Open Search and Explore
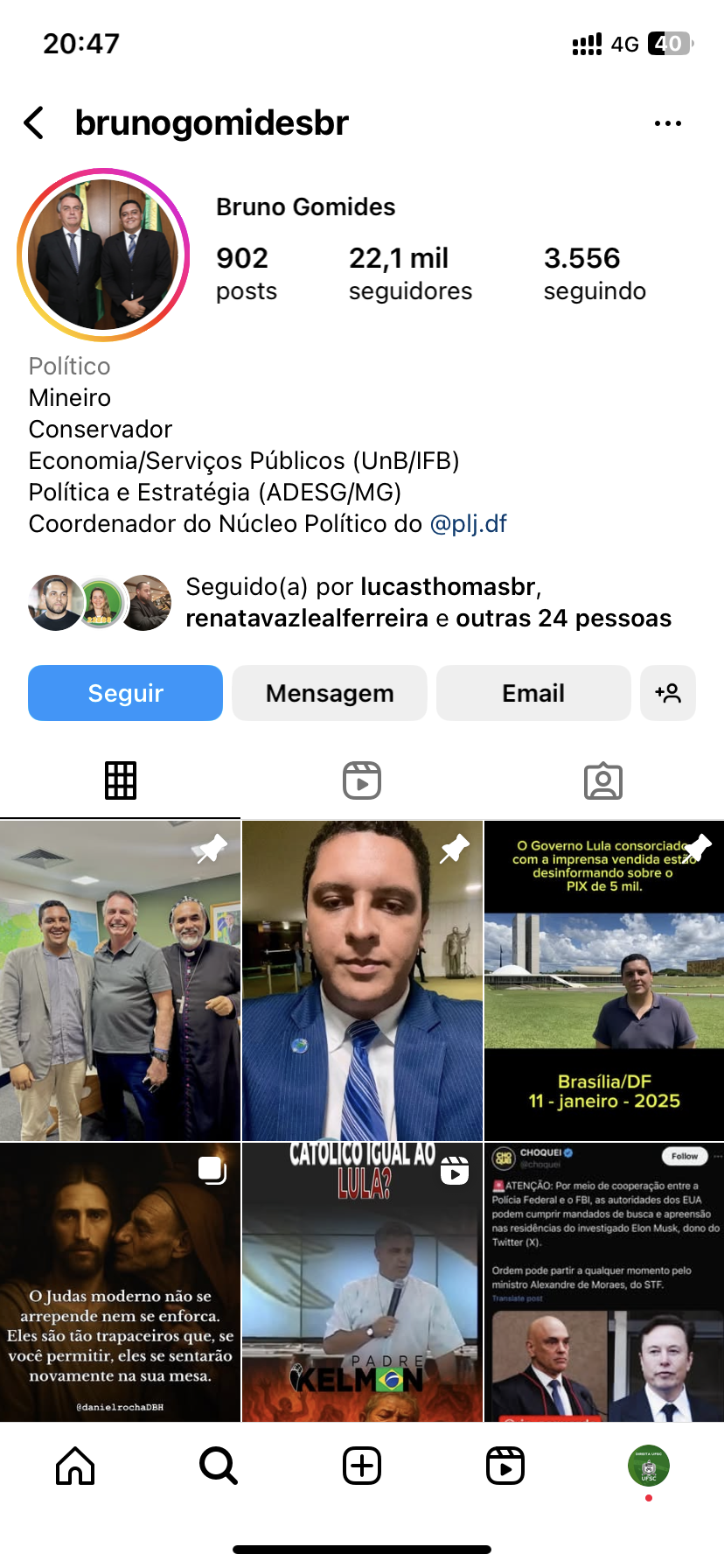This screenshot has height=1568, width=724. point(219,1466)
